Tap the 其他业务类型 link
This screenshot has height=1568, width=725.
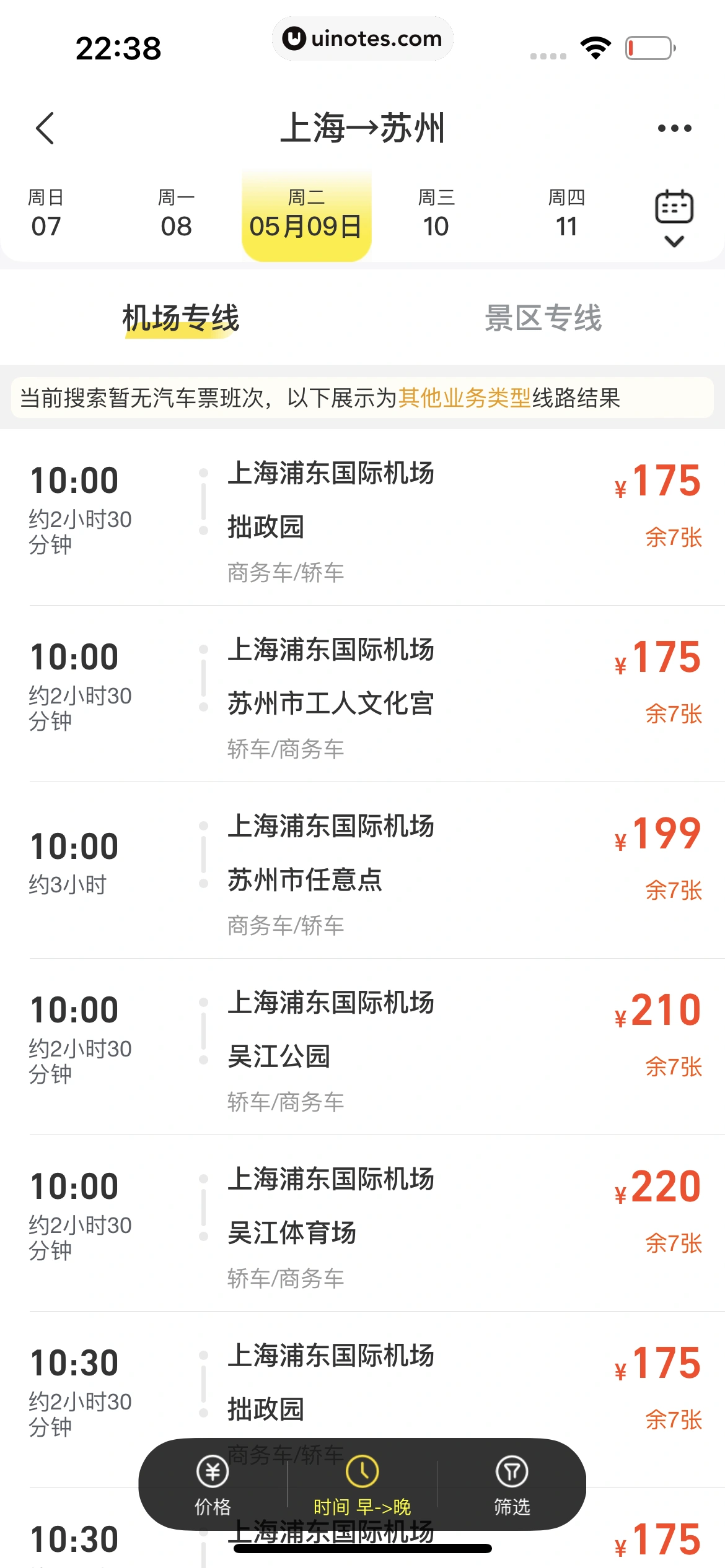(464, 398)
